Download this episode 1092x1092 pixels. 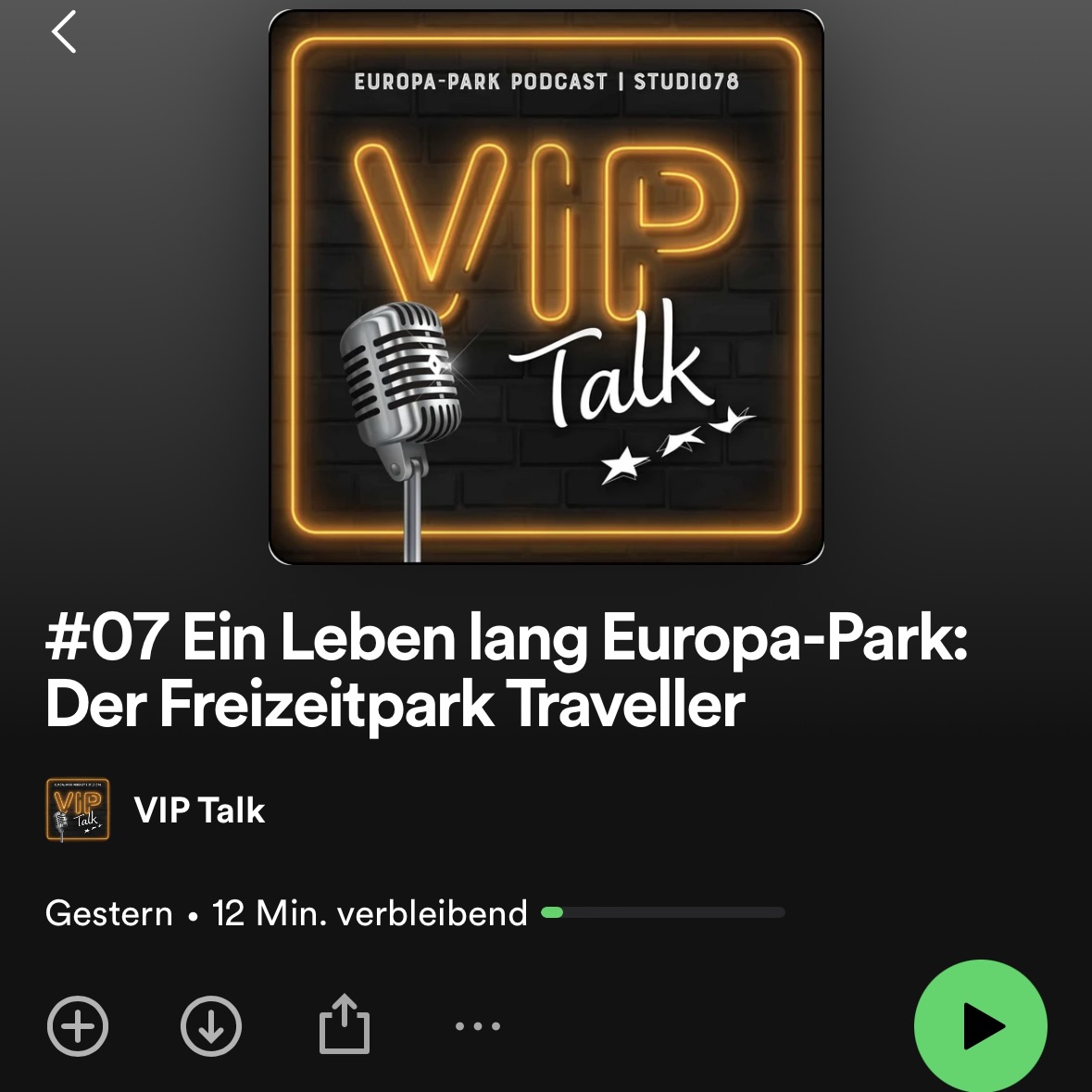[211, 1026]
